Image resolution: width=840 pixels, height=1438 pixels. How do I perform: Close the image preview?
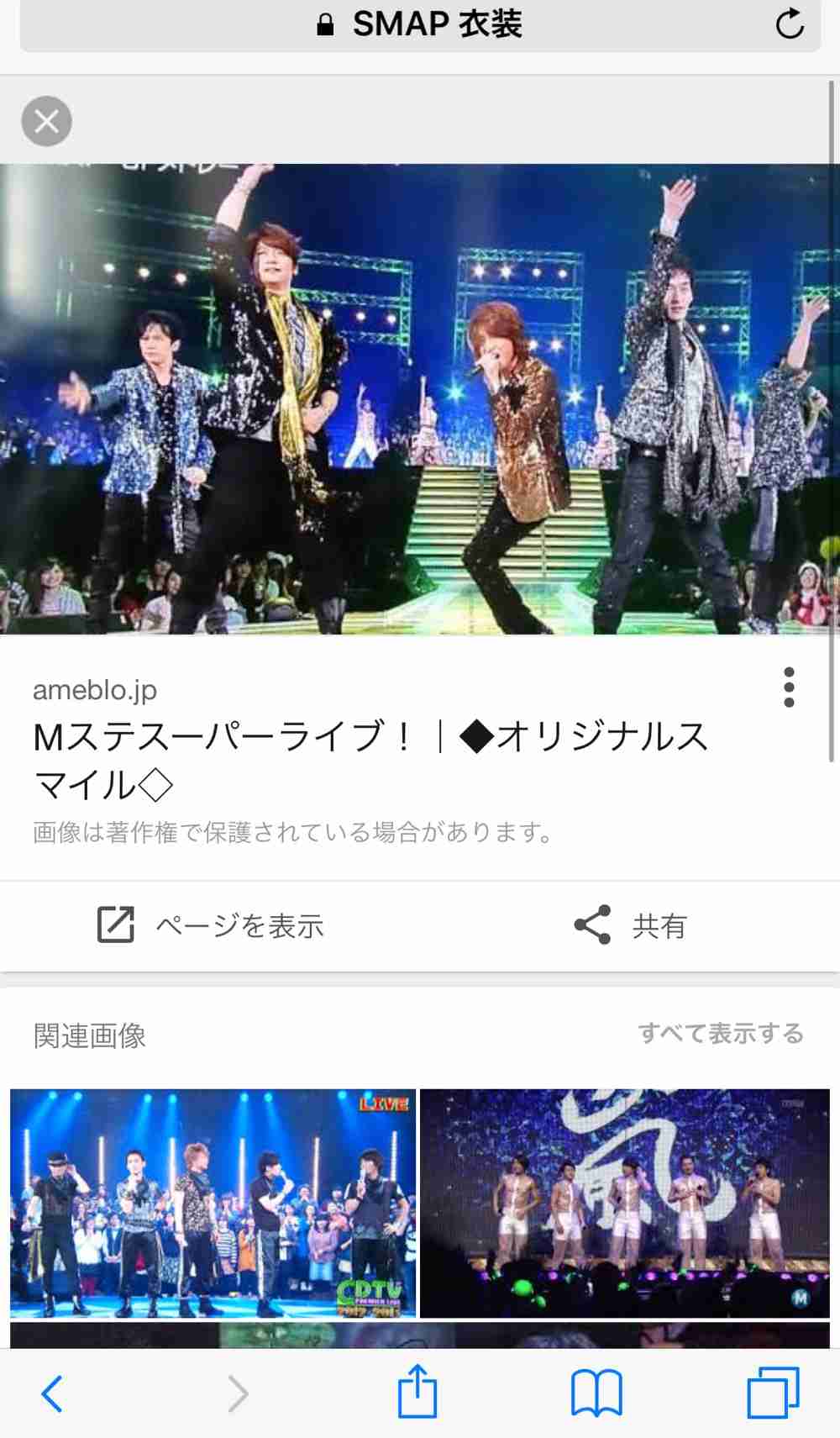tap(46, 122)
